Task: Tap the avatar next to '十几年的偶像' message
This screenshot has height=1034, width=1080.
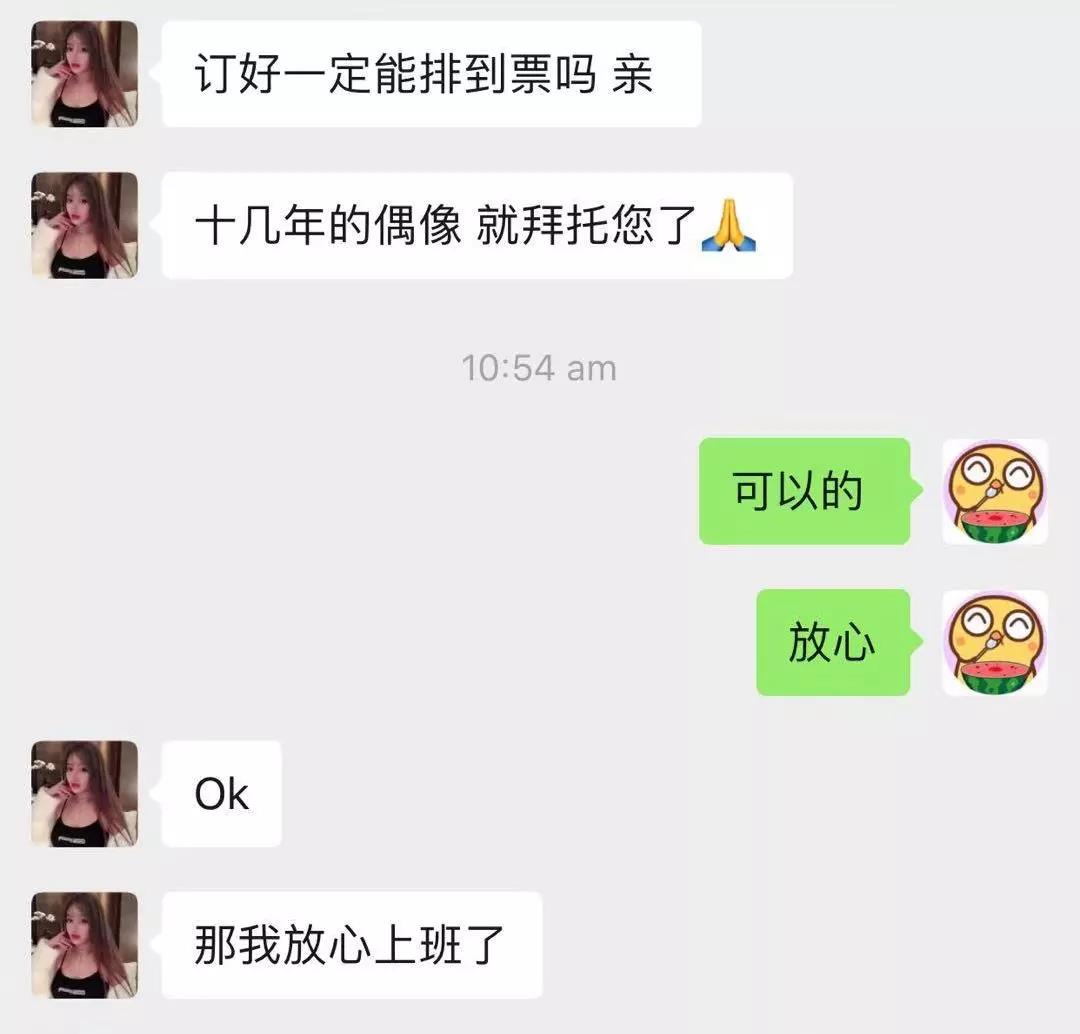Action: click(84, 225)
